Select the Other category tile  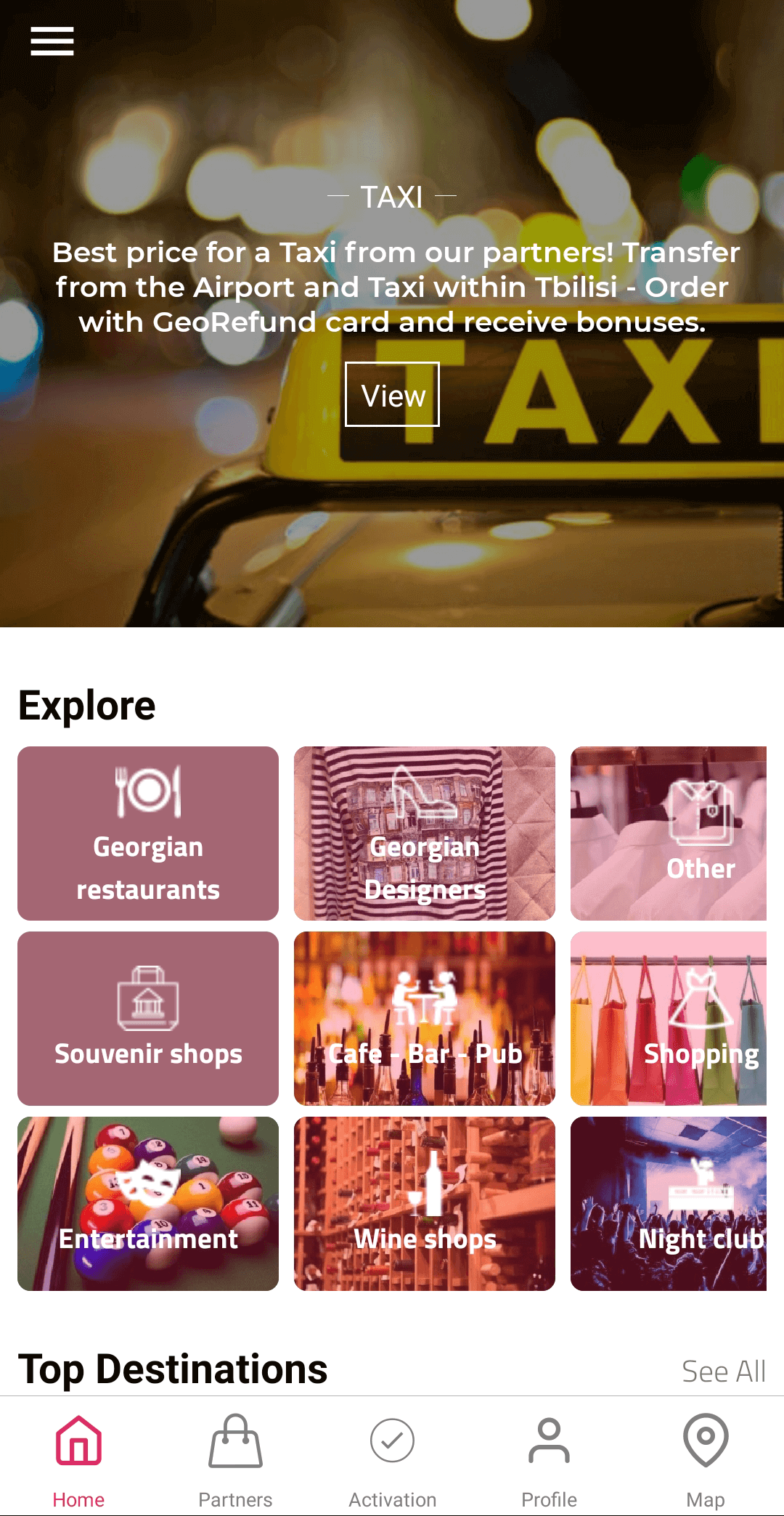(x=669, y=834)
